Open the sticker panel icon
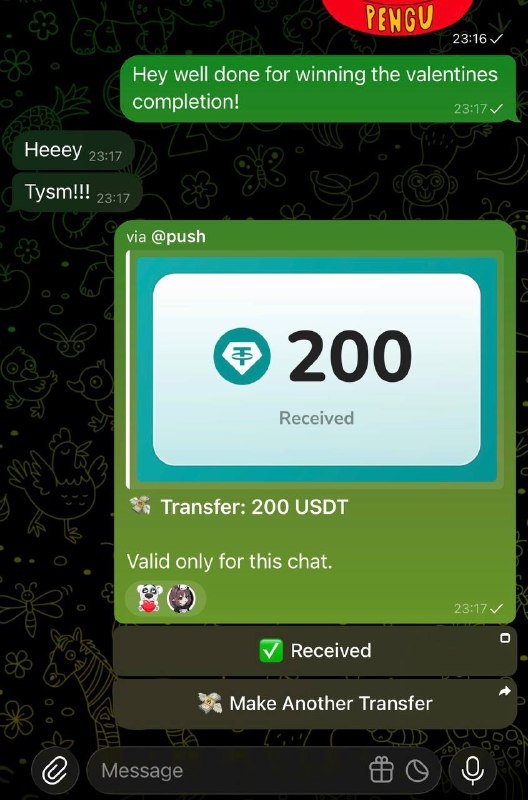Image resolution: width=528 pixels, height=800 pixels. pos(417,770)
